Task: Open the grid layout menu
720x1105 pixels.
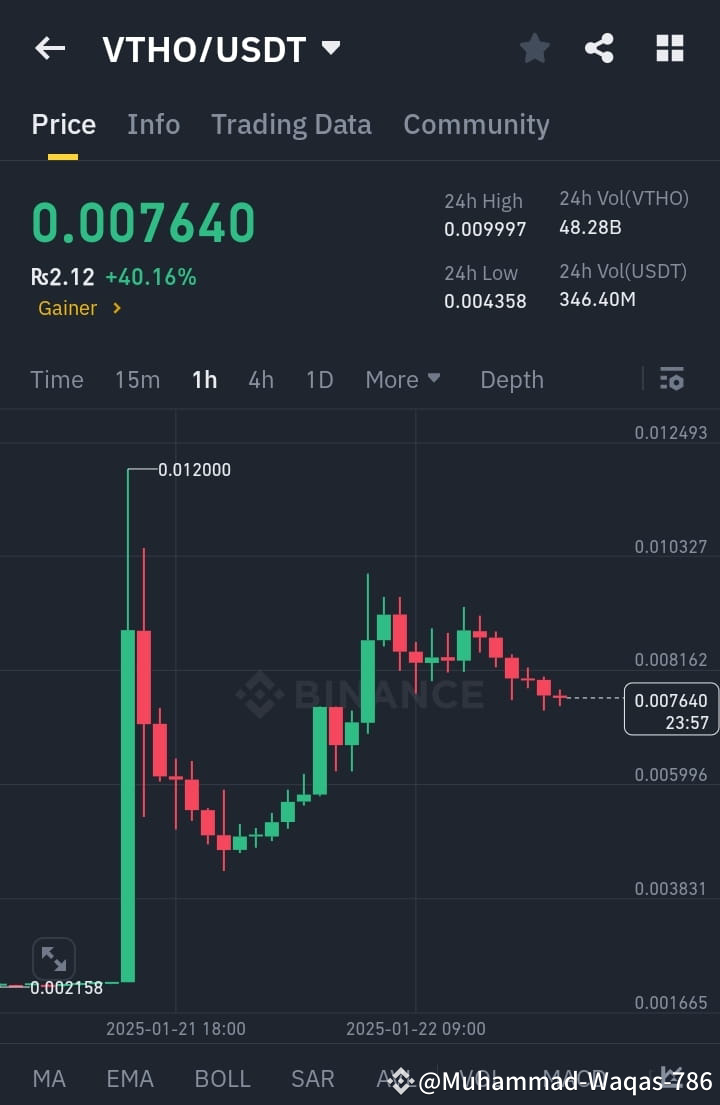Action: point(668,47)
